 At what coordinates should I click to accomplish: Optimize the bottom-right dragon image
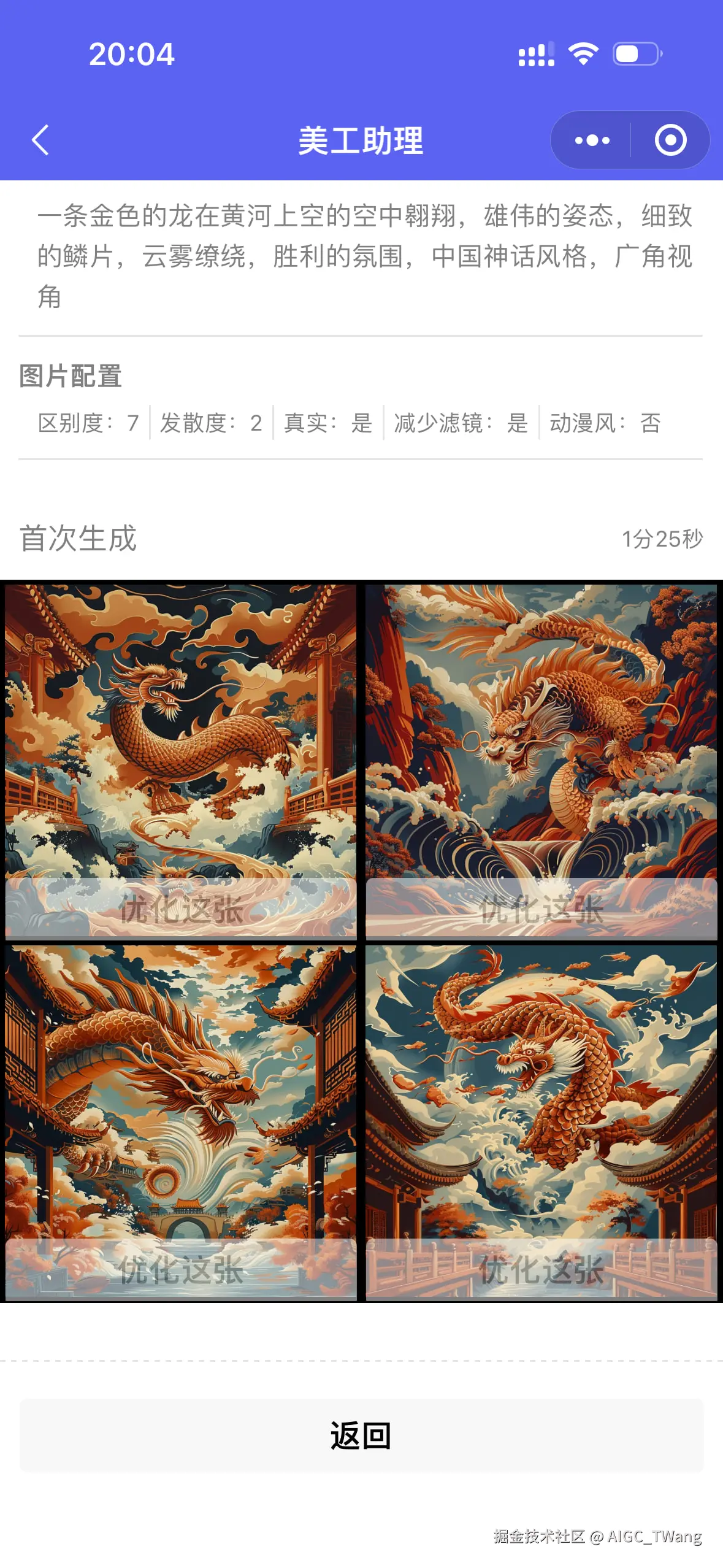click(541, 1269)
